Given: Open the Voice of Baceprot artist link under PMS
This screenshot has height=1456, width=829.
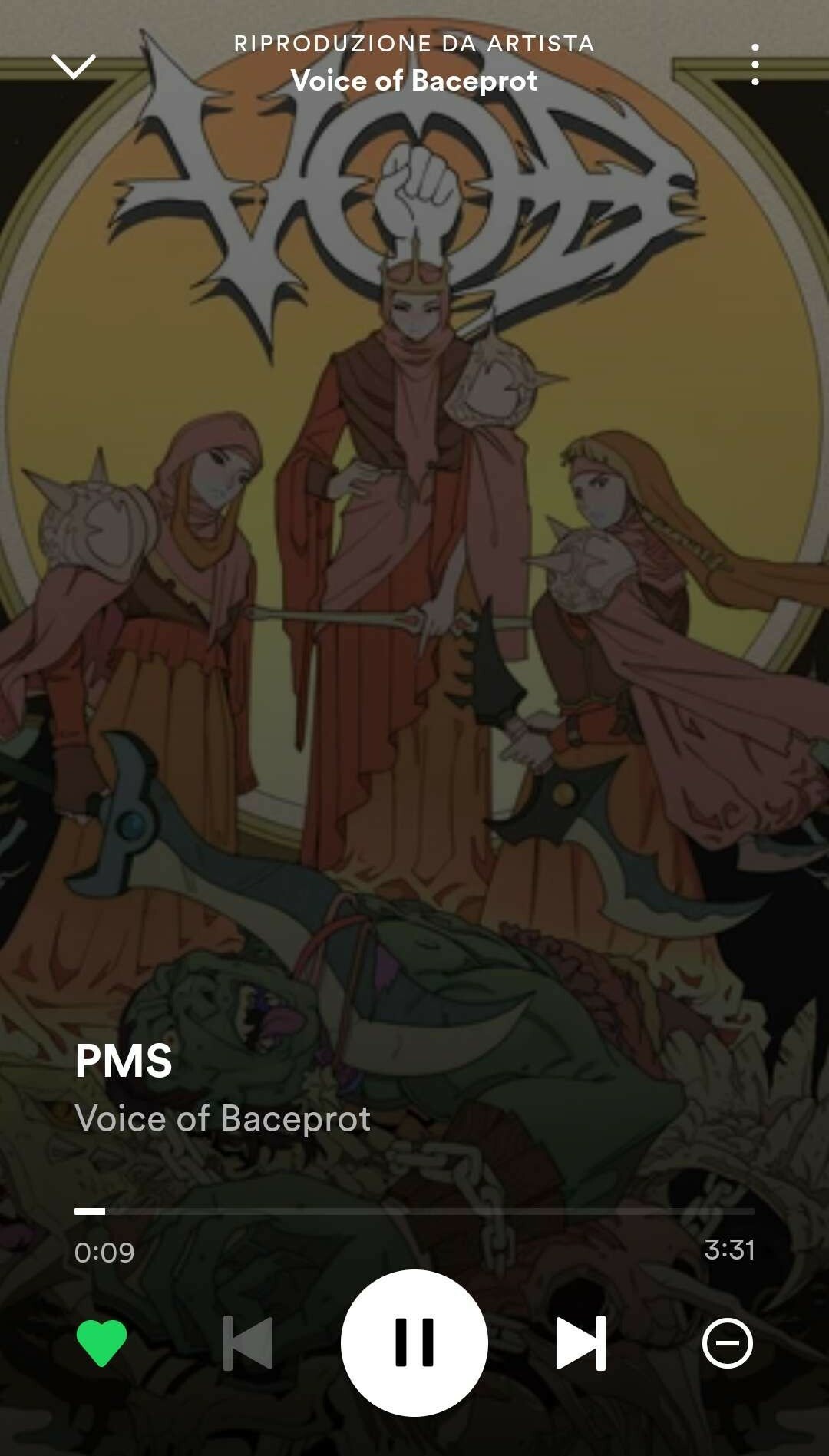Looking at the screenshot, I should coord(223,1118).
